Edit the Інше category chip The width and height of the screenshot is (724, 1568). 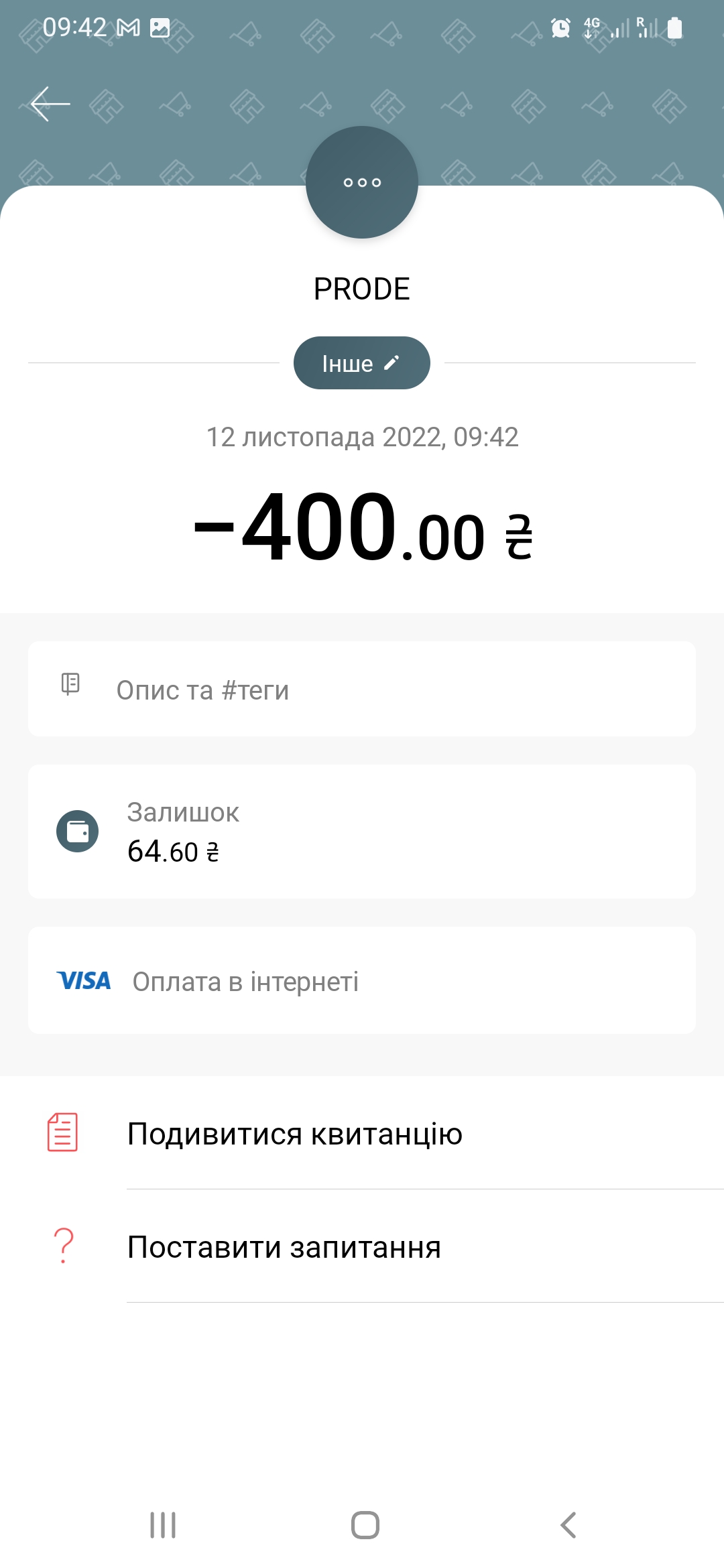(x=362, y=363)
